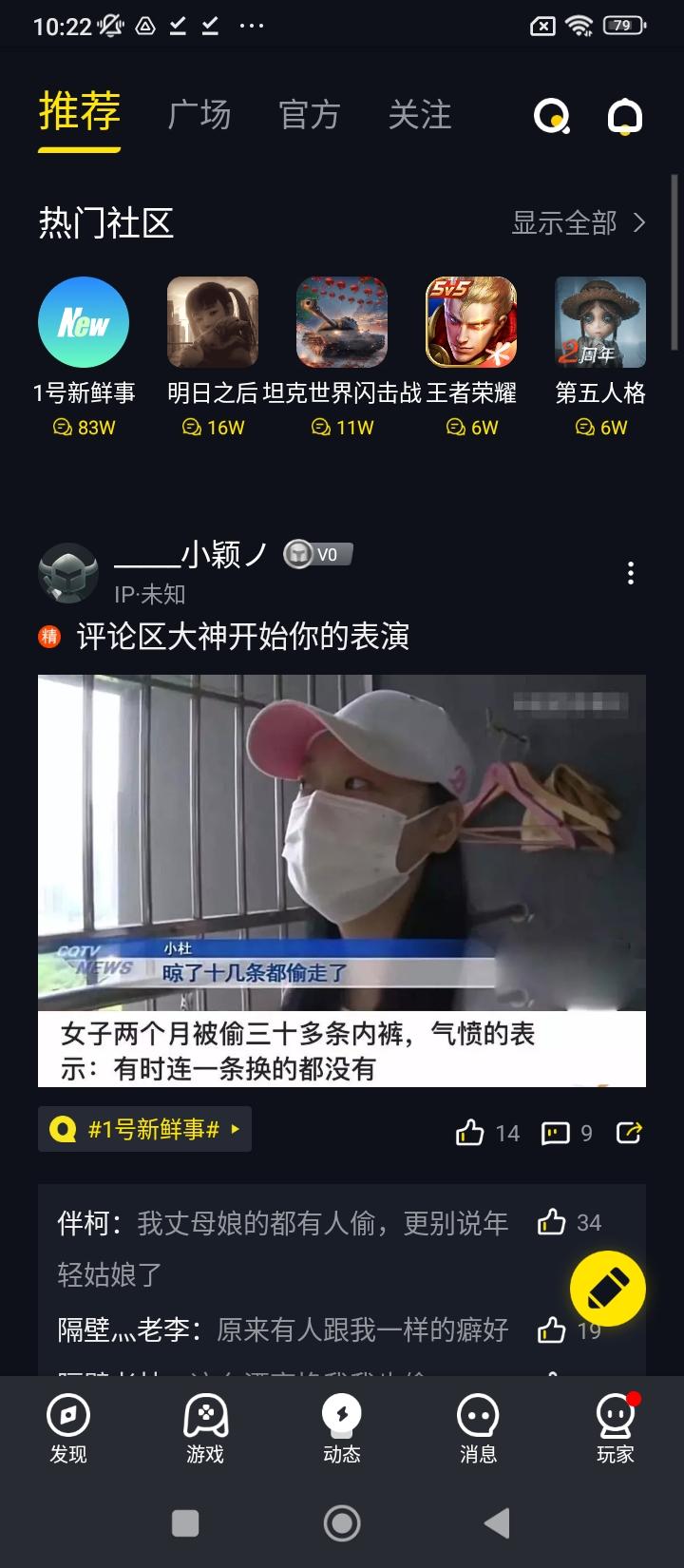Tap the user's V0 level badge

click(x=317, y=554)
